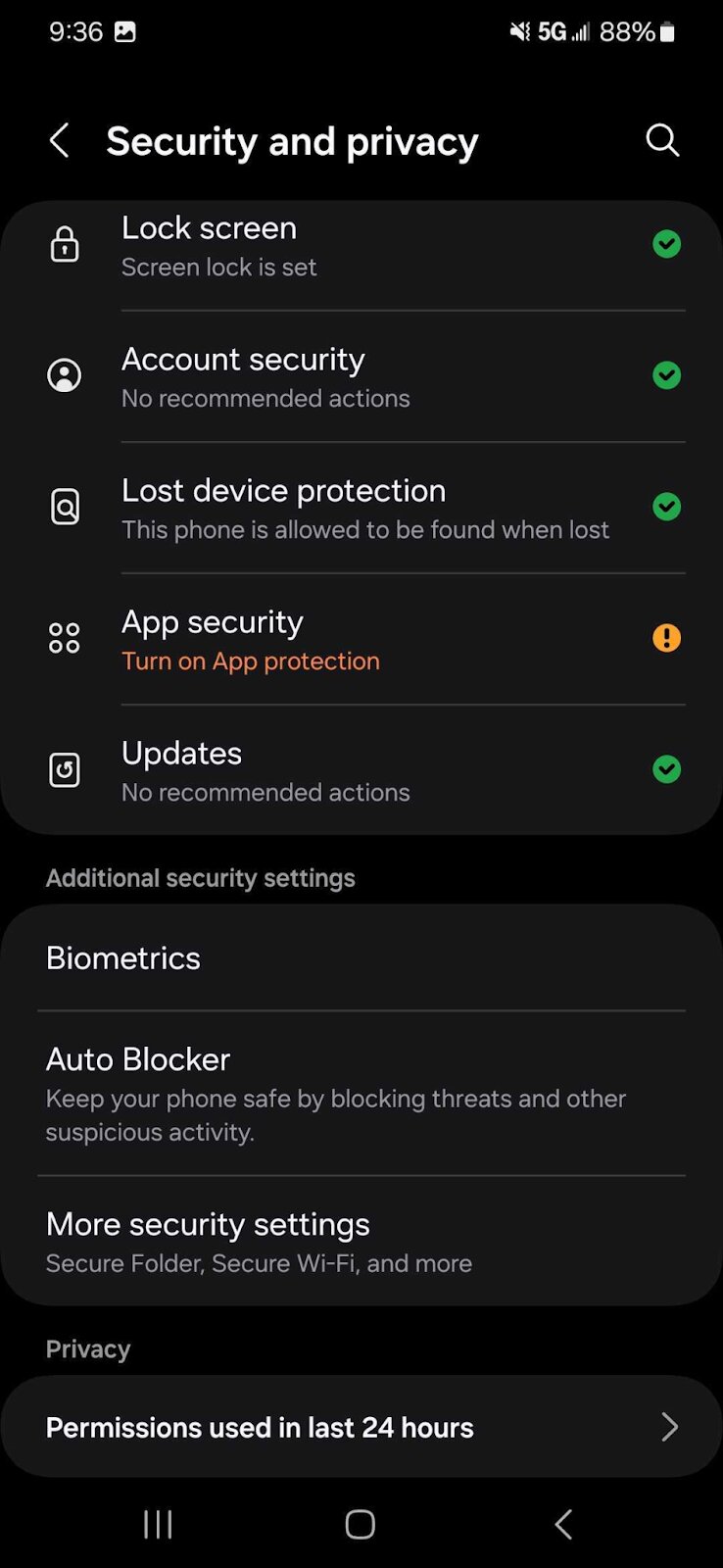Open More security settings
The image size is (723, 1568).
tap(362, 1243)
